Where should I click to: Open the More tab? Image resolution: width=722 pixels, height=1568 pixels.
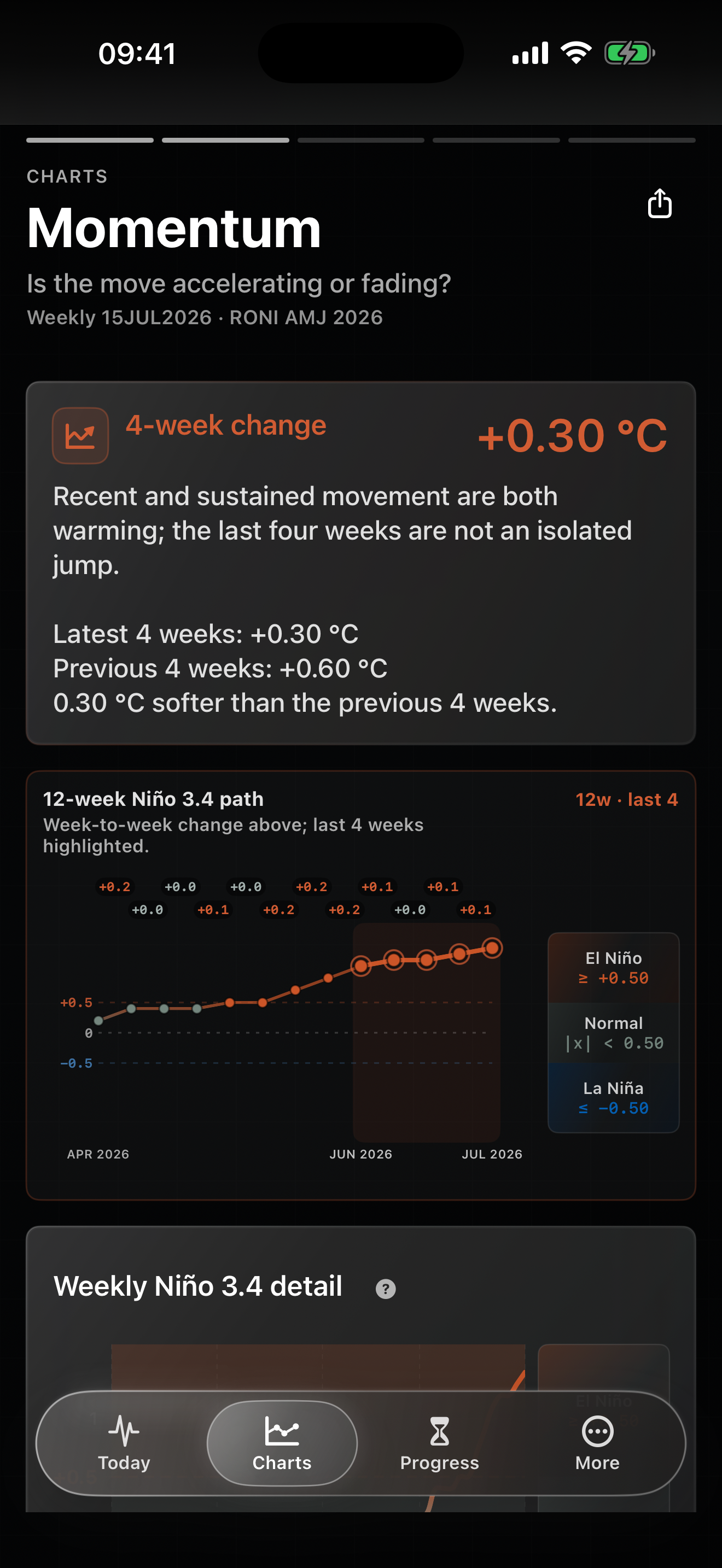597,1443
